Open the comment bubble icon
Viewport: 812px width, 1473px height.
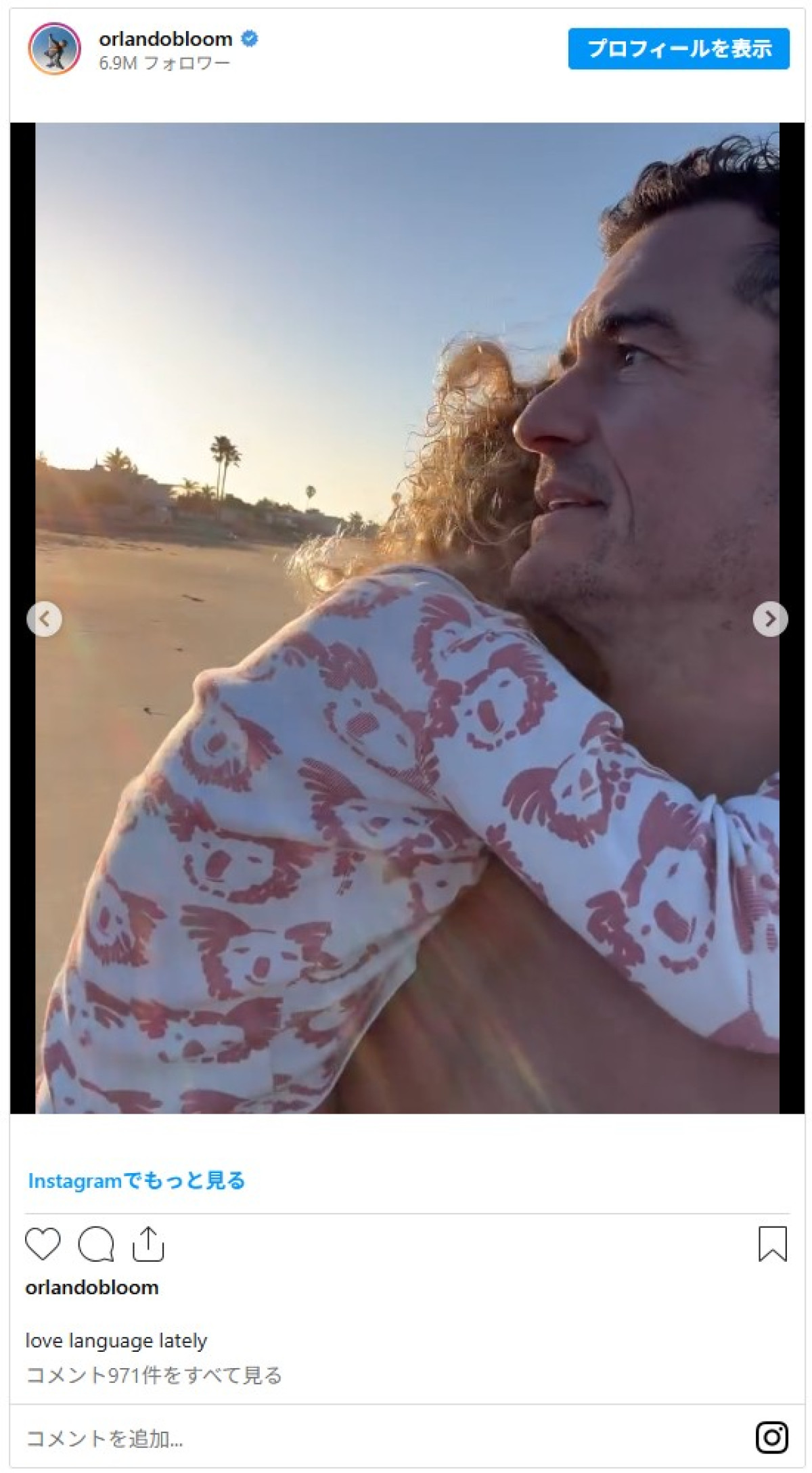coord(95,1244)
